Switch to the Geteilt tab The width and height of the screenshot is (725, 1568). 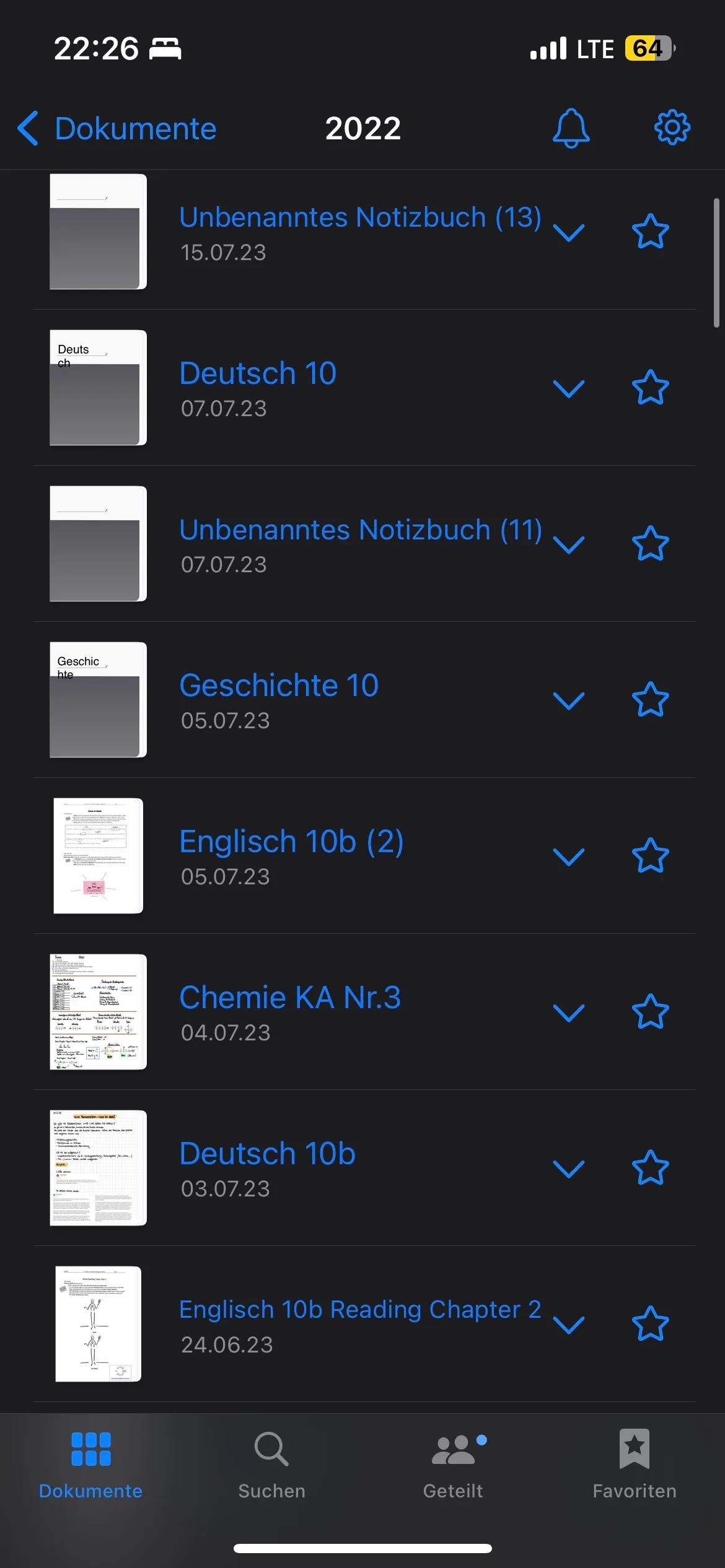(x=453, y=1465)
